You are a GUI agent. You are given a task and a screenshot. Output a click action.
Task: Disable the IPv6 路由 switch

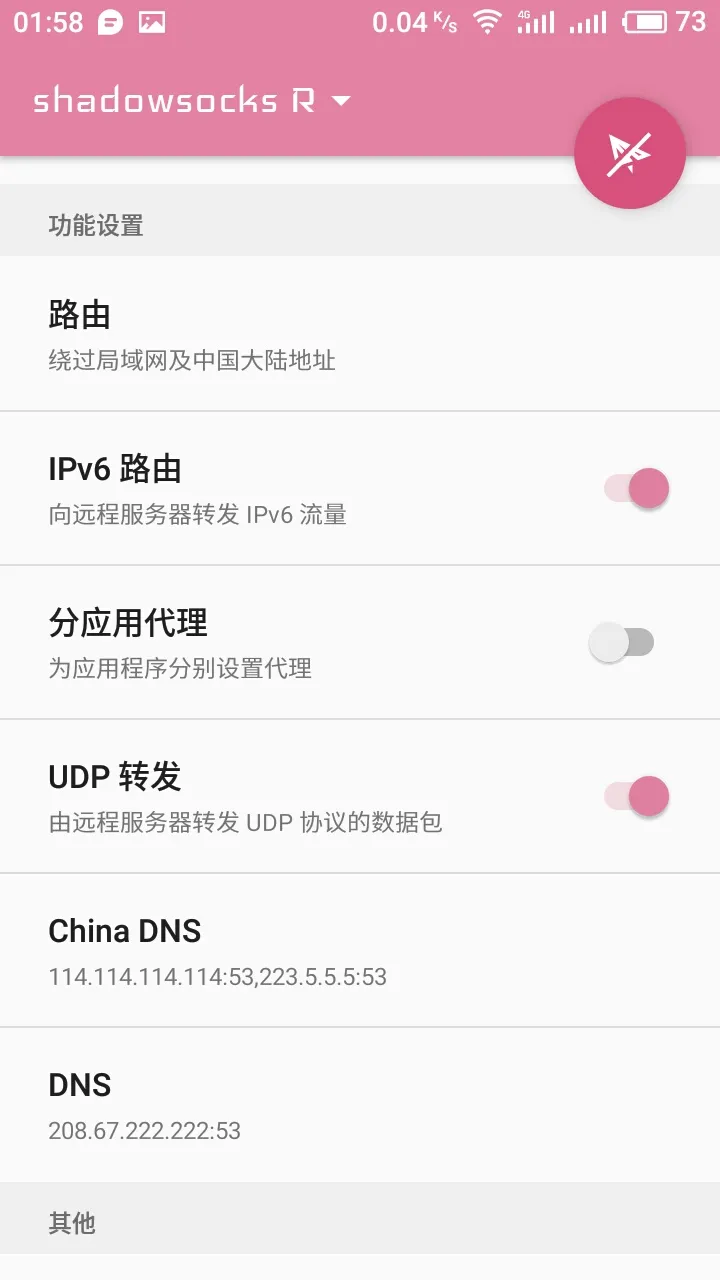click(x=636, y=488)
